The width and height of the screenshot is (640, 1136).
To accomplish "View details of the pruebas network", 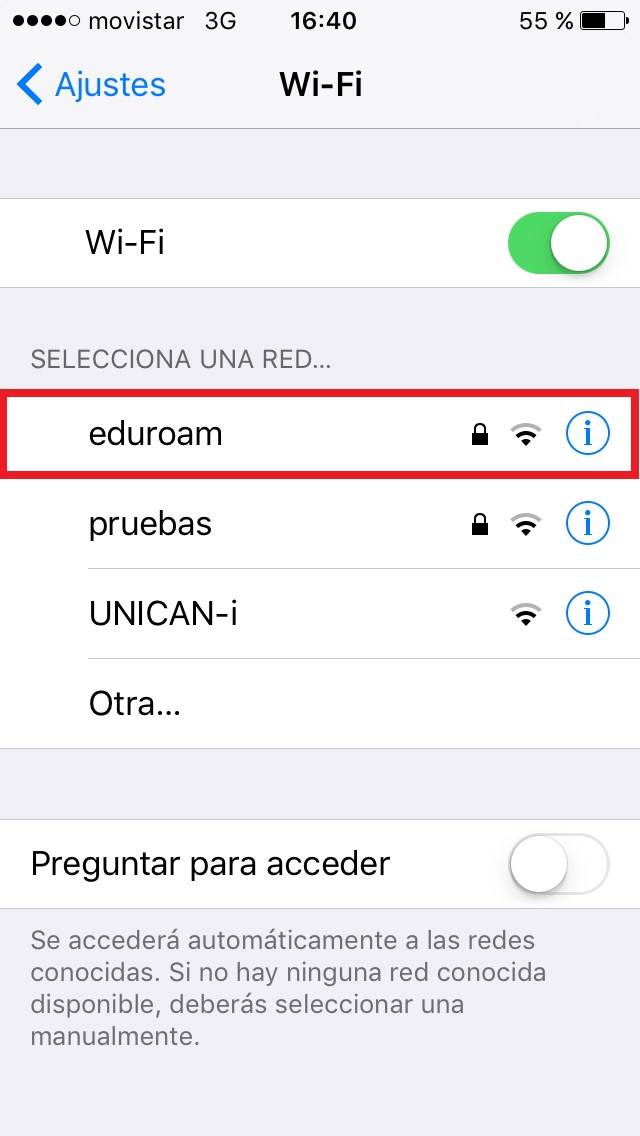I will tap(587, 524).
